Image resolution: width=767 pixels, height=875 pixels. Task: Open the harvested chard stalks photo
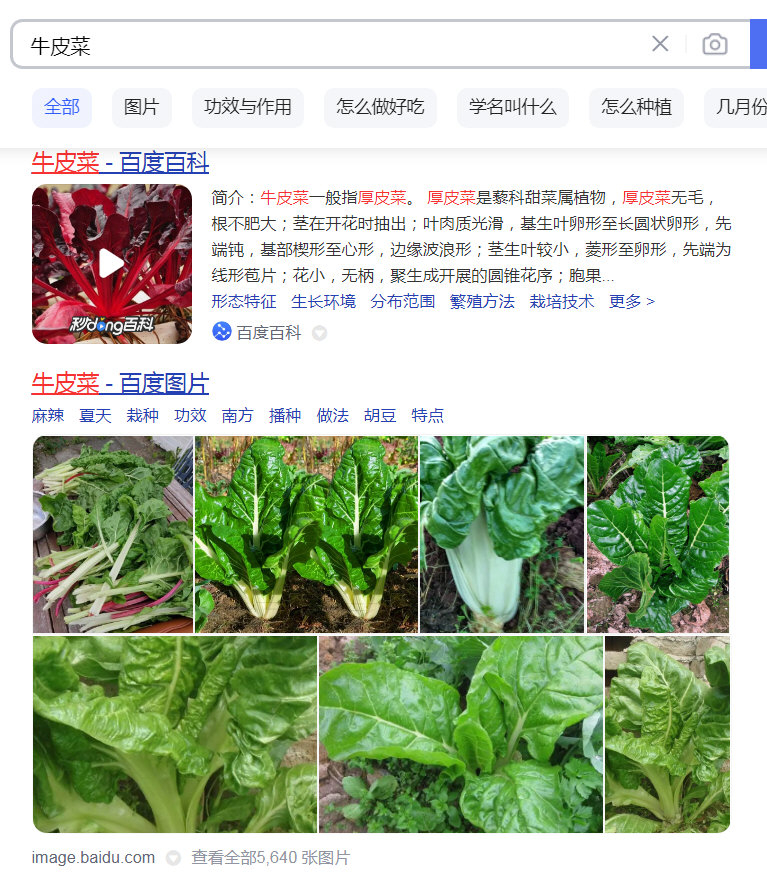112,534
